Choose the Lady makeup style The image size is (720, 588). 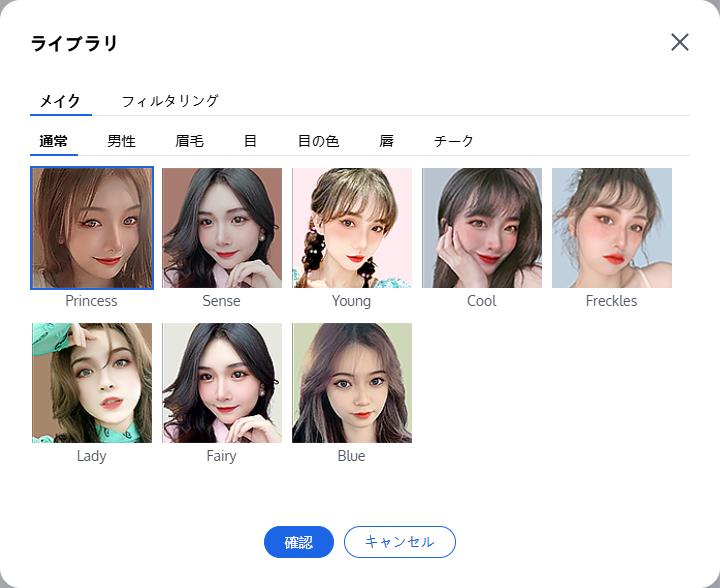click(x=92, y=383)
